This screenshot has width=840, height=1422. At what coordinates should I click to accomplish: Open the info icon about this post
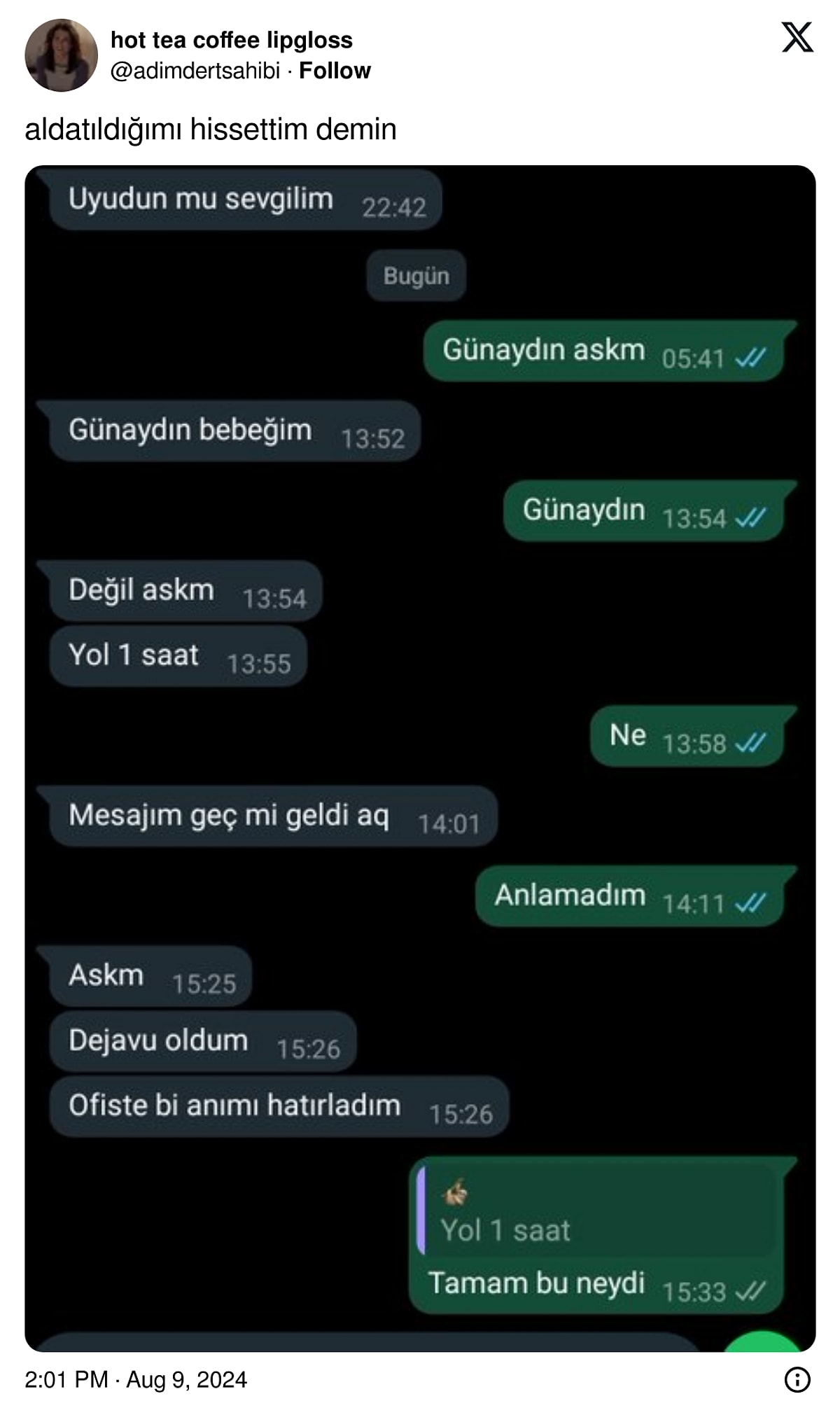tap(797, 1379)
